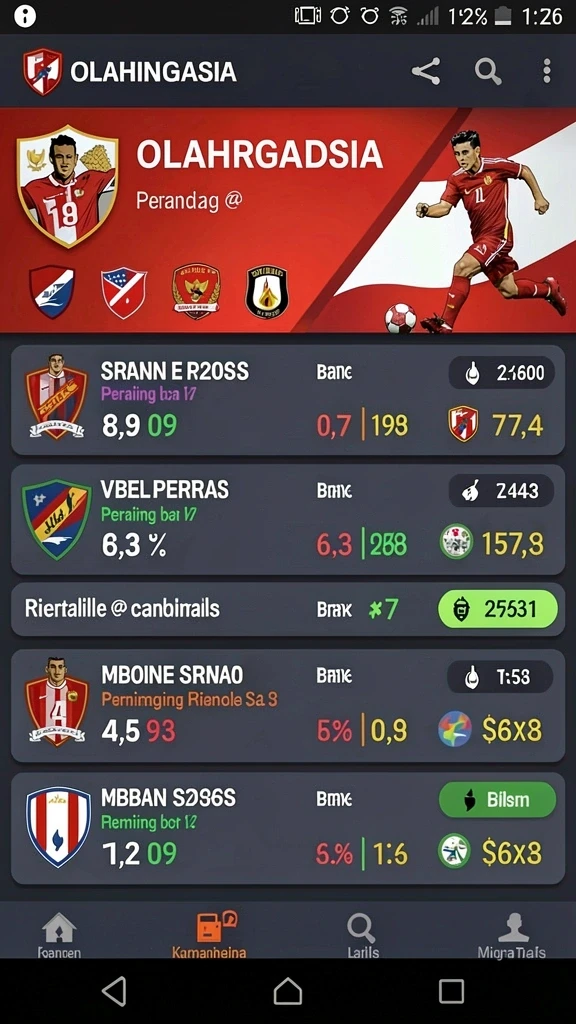The image size is (576, 1024).
Task: Tap the green 25531 button
Action: point(498,609)
